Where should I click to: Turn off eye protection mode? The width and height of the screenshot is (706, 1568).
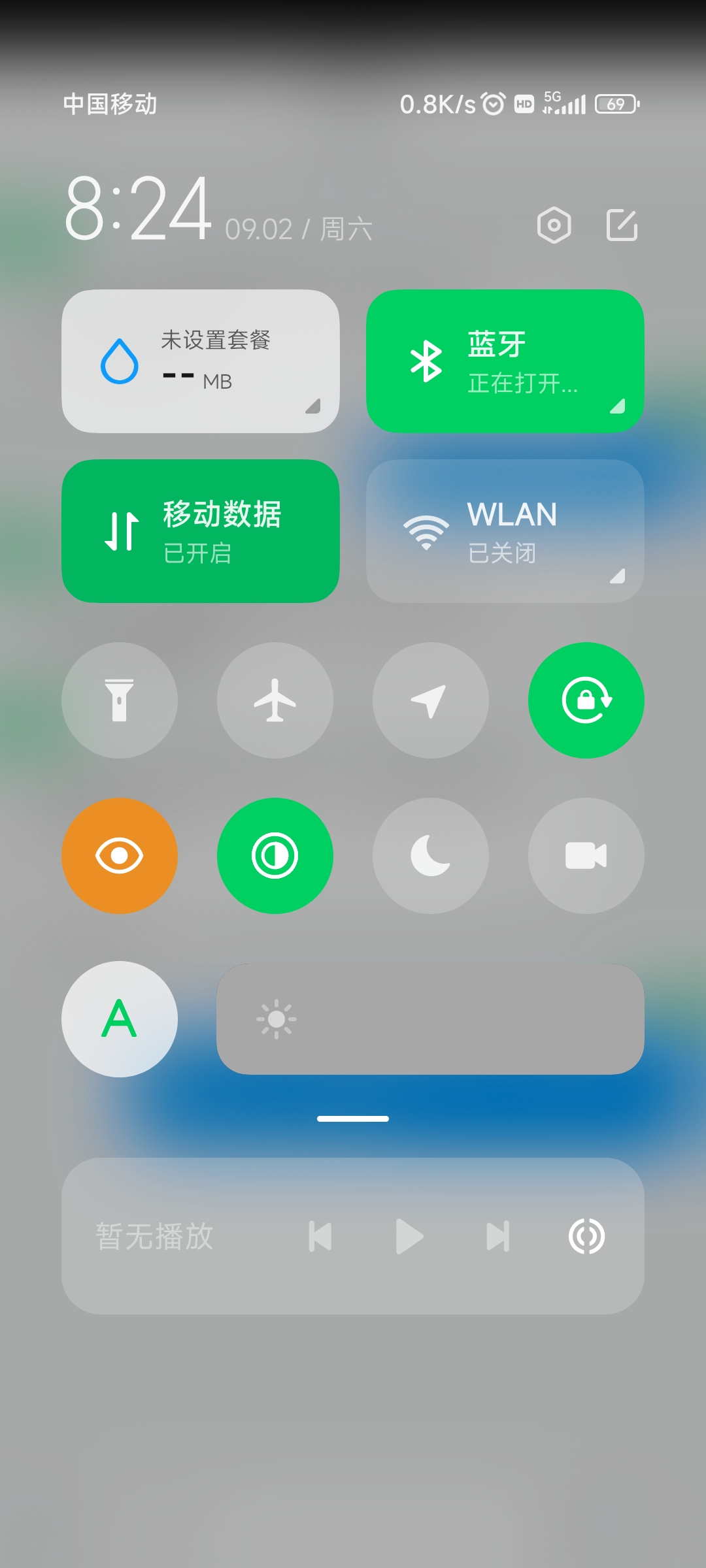coord(120,856)
